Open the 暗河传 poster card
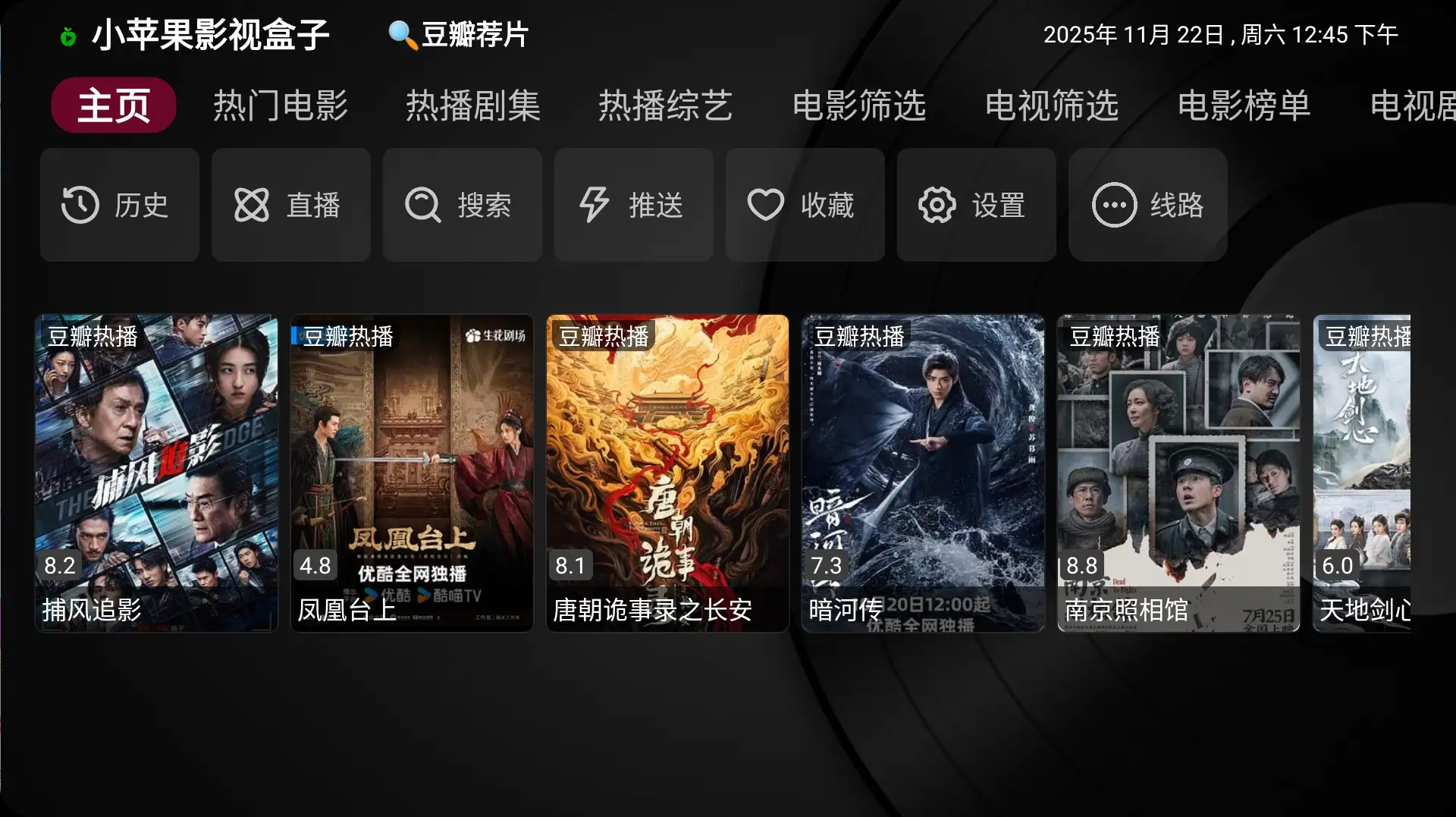Image resolution: width=1456 pixels, height=817 pixels. point(923,473)
